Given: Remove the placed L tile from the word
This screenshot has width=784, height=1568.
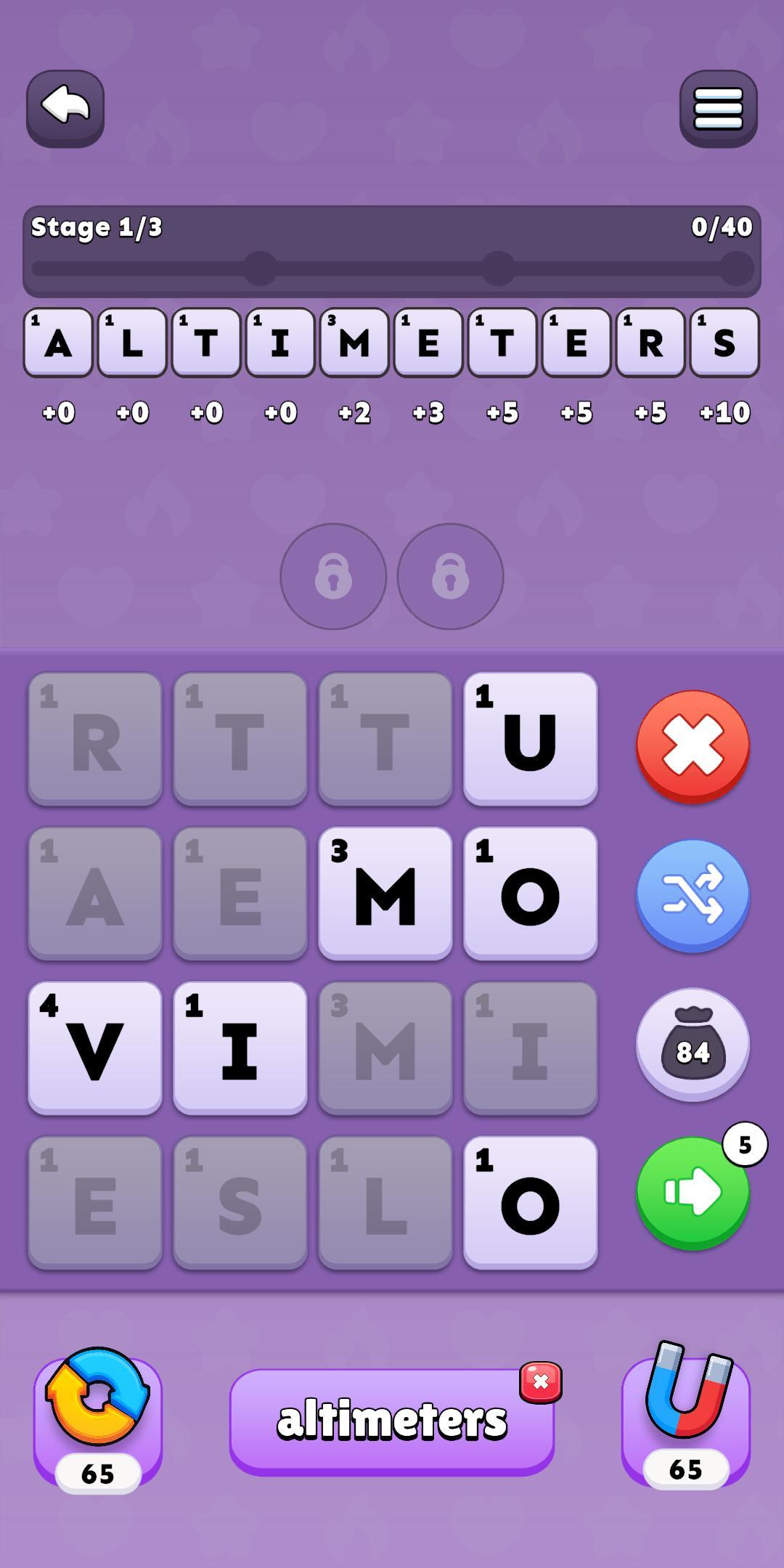Looking at the screenshot, I should click(x=132, y=343).
